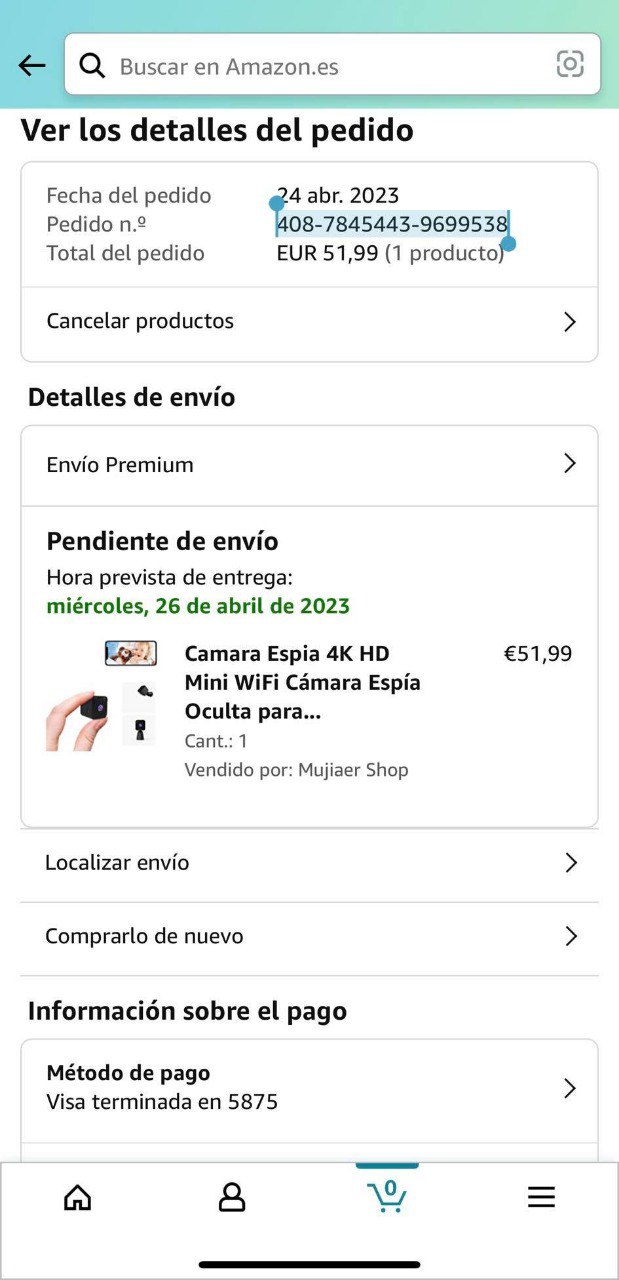
Task: Open Cancelar productos
Action: [309, 322]
